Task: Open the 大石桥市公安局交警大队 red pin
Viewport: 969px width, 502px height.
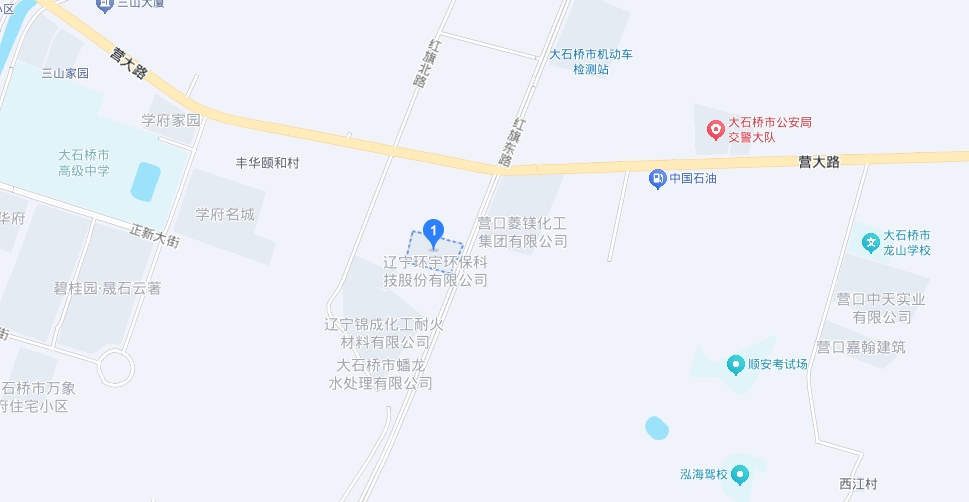Action: tap(716, 130)
